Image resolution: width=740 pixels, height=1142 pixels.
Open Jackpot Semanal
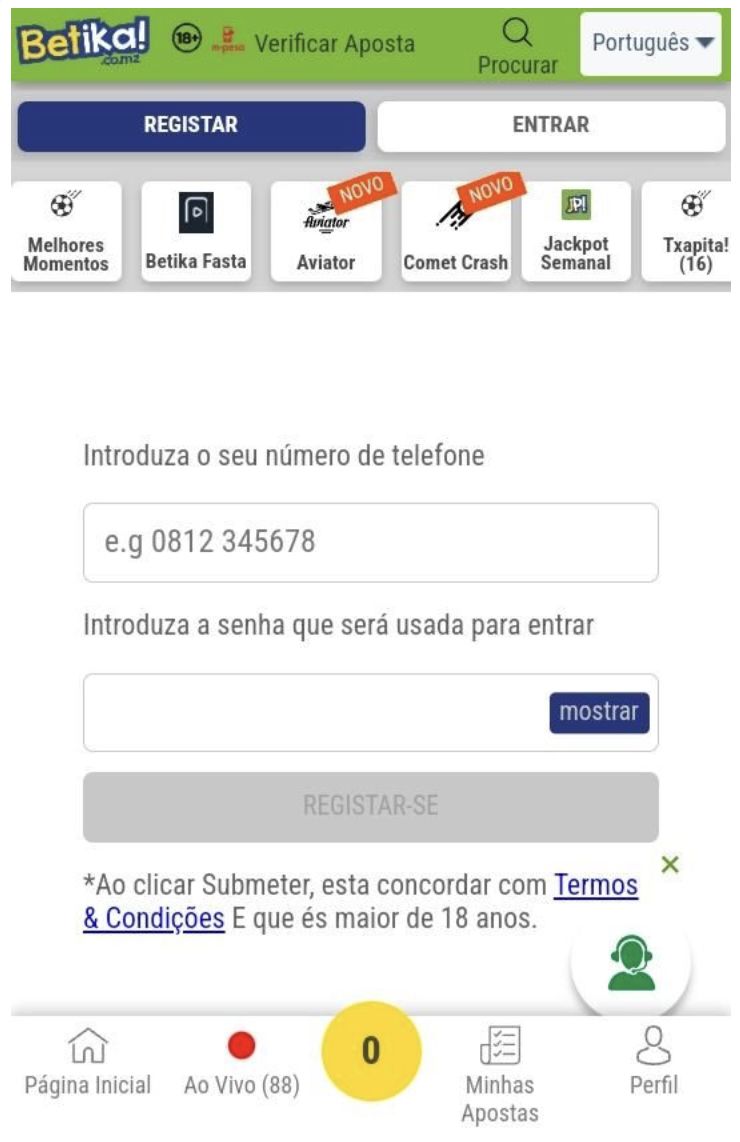(576, 232)
